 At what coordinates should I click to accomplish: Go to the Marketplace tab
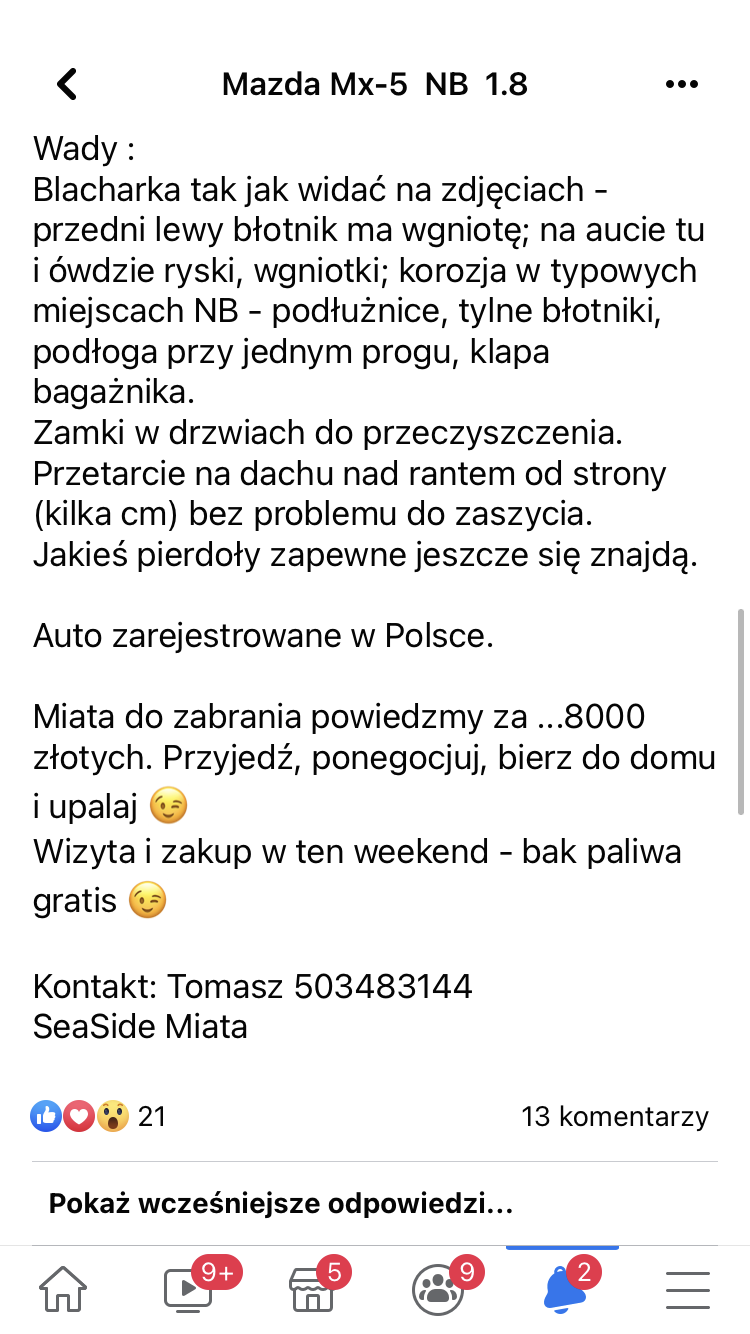(x=312, y=1290)
